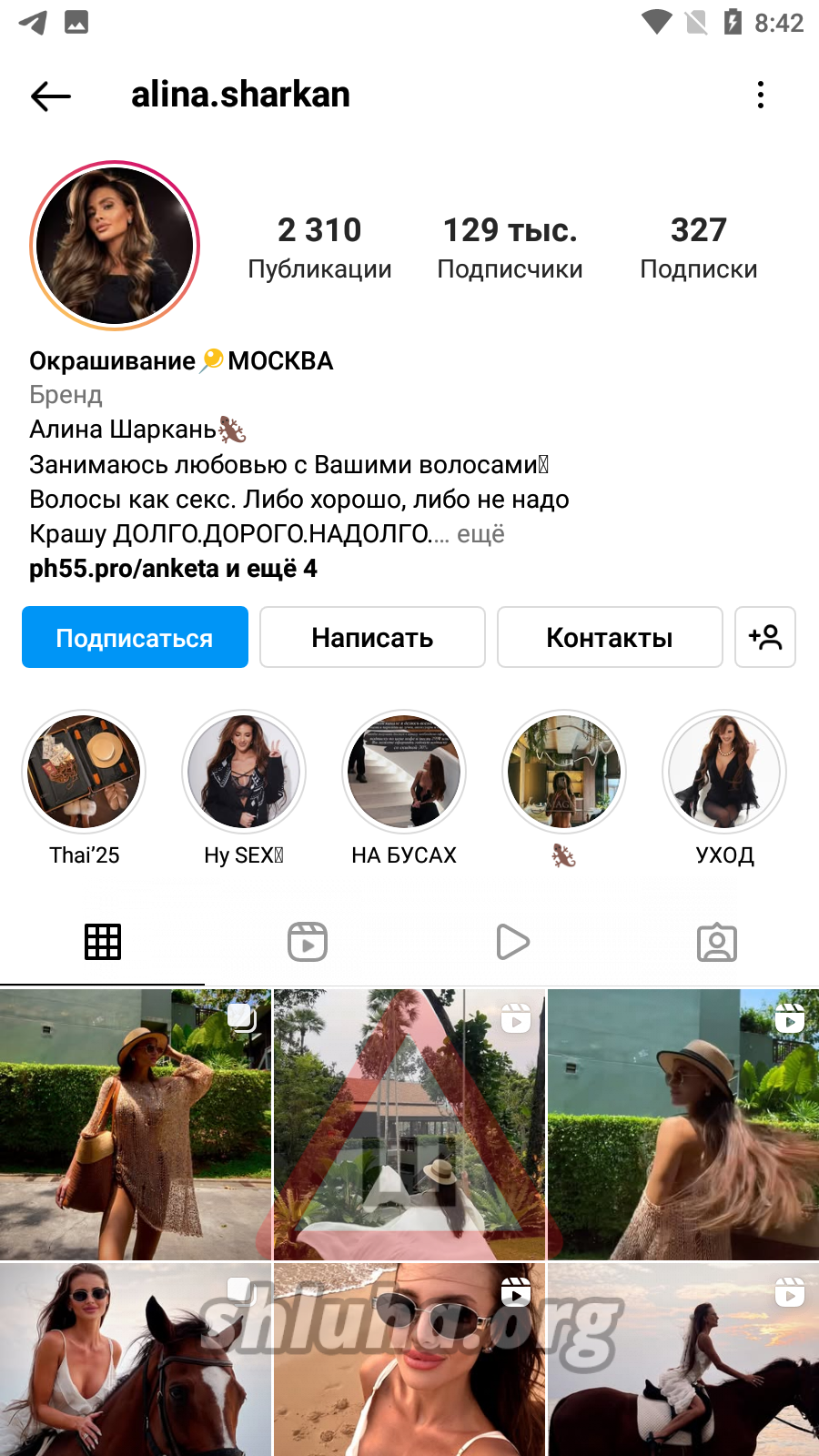Open the Thai'25 story highlight
Screen dimensions: 819x1456
click(84, 773)
